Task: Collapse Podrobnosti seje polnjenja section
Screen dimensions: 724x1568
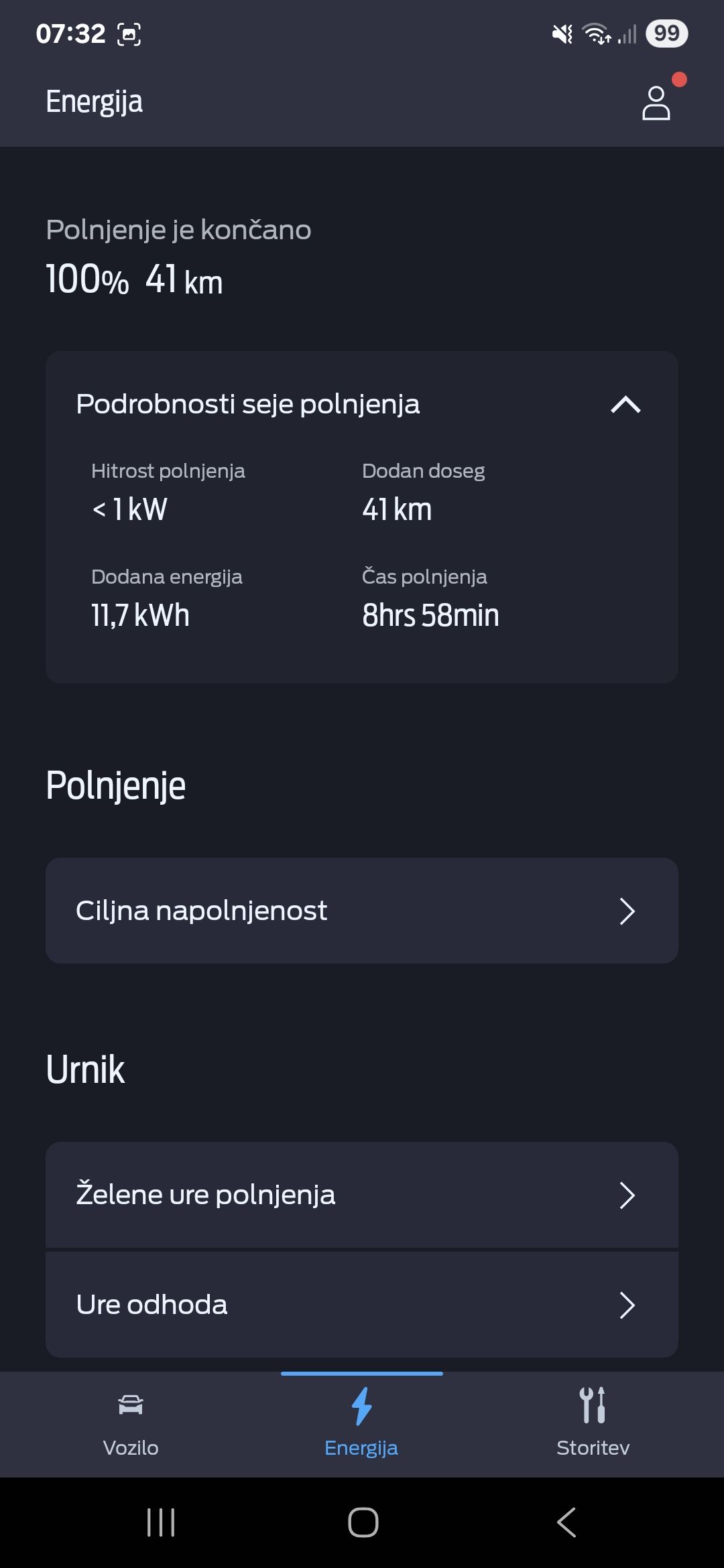Action: point(625,405)
